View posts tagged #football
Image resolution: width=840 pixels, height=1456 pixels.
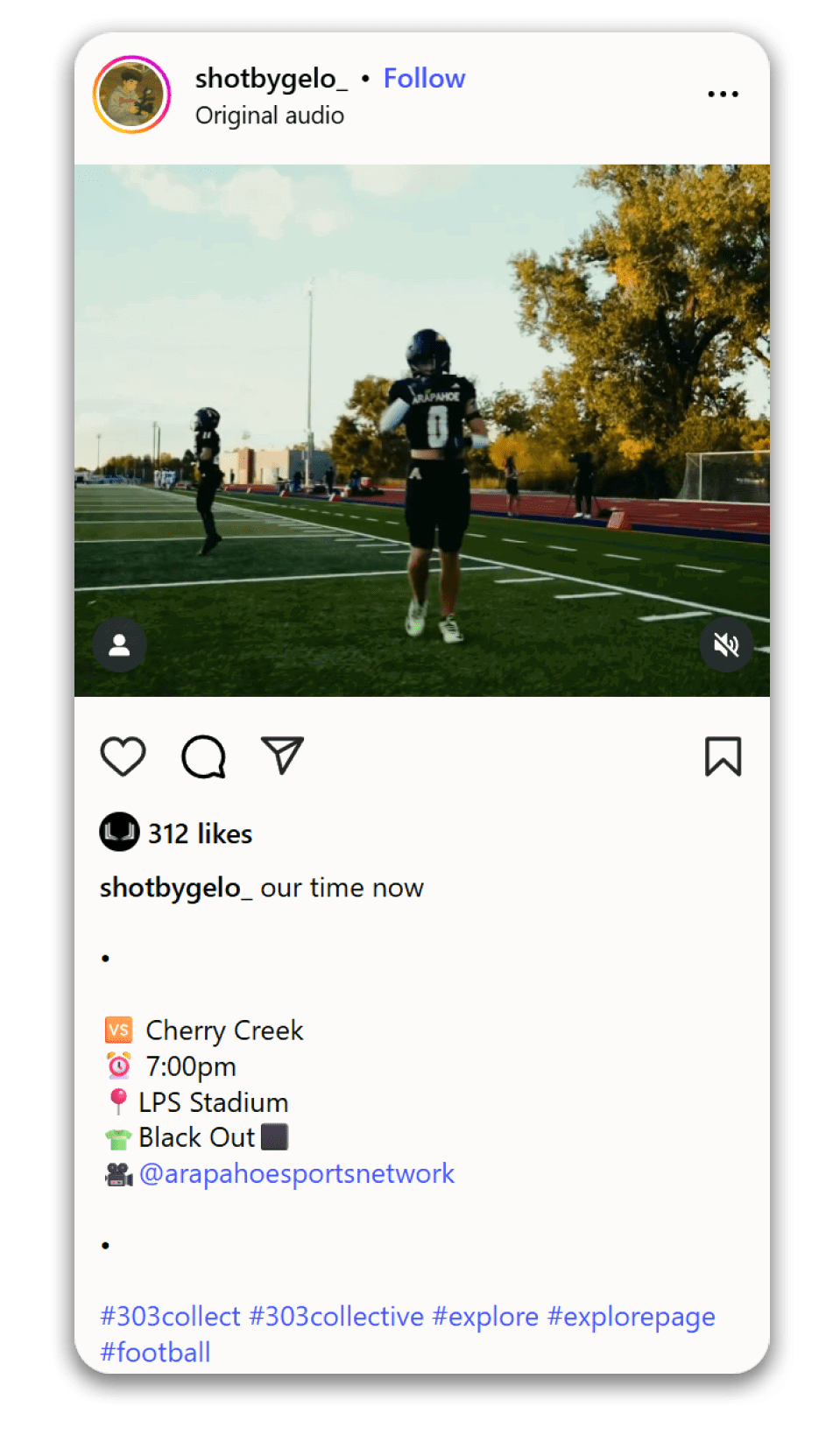tap(155, 1352)
